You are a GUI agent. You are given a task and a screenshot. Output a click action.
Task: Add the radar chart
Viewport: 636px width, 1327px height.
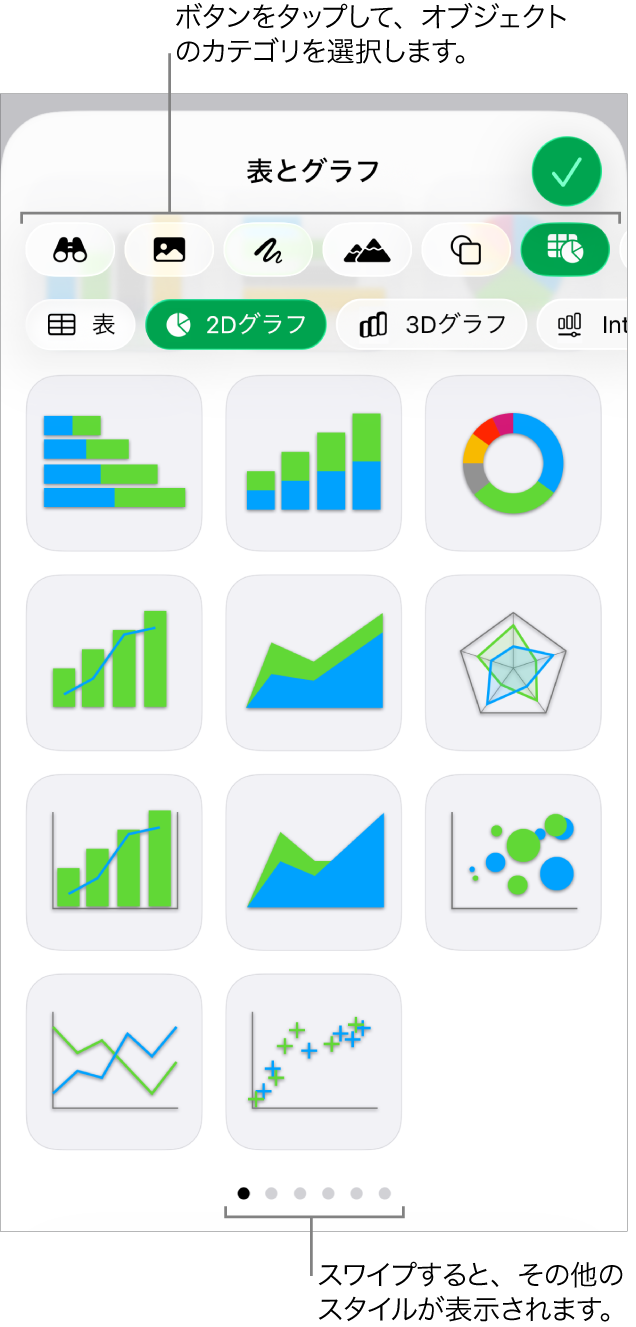tap(513, 662)
